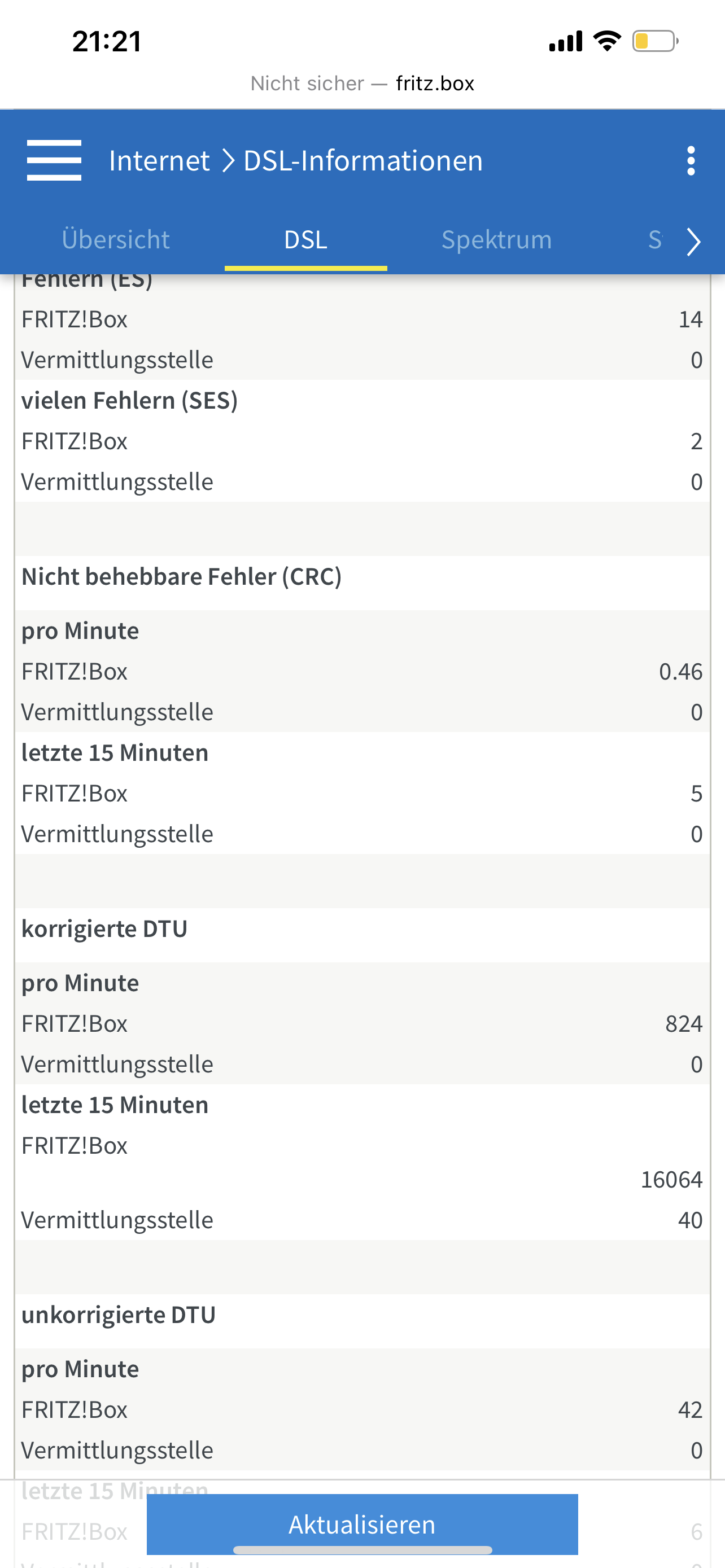Tap the fritz.box address bar
Screen dimensions: 725x1568
363,84
